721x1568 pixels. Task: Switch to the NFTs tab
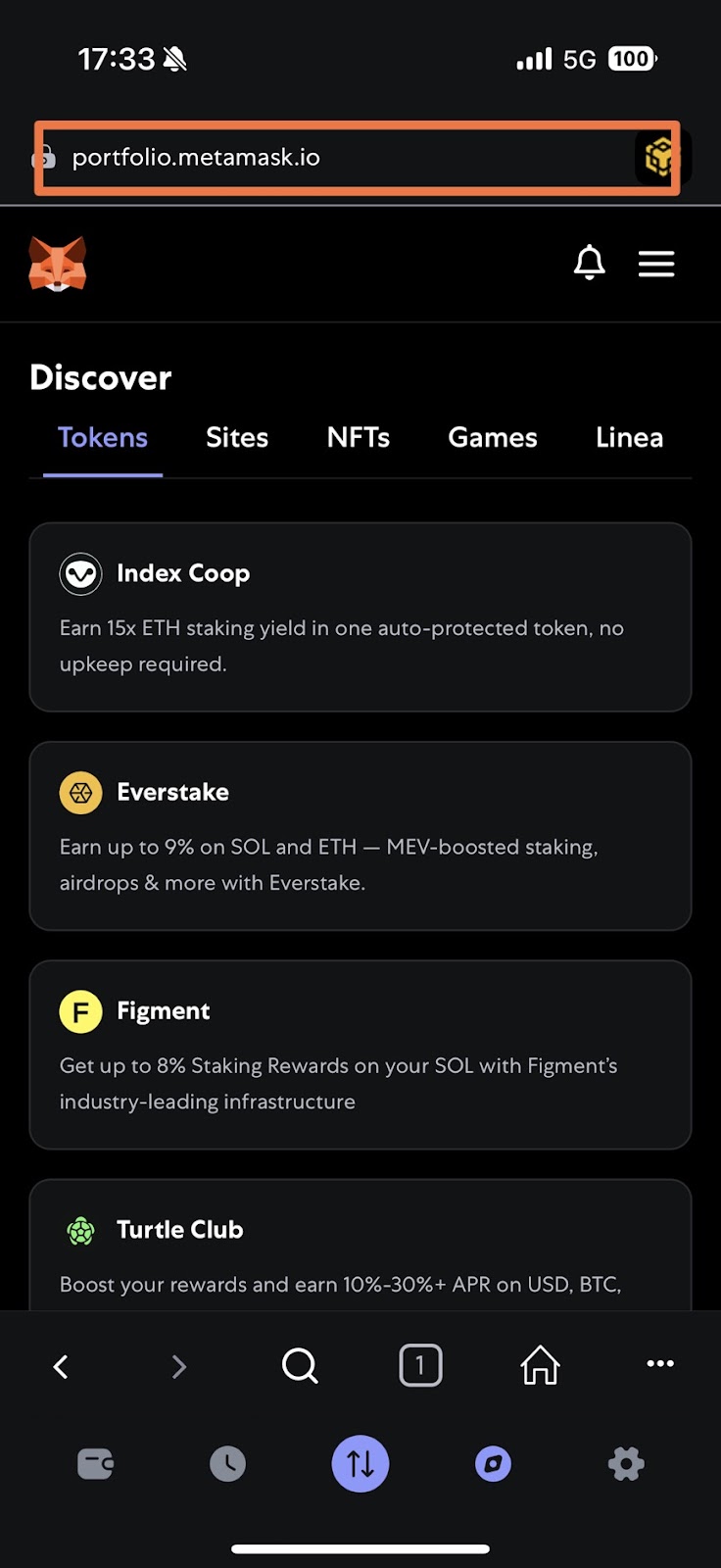359,437
